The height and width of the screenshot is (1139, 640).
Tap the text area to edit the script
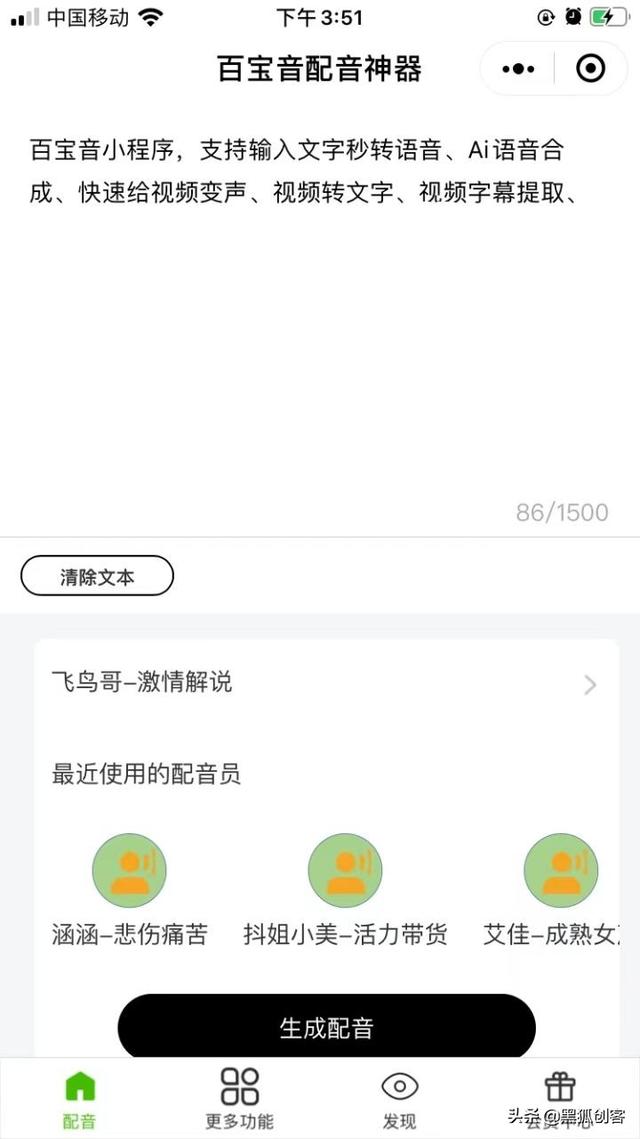pyautogui.click(x=318, y=320)
